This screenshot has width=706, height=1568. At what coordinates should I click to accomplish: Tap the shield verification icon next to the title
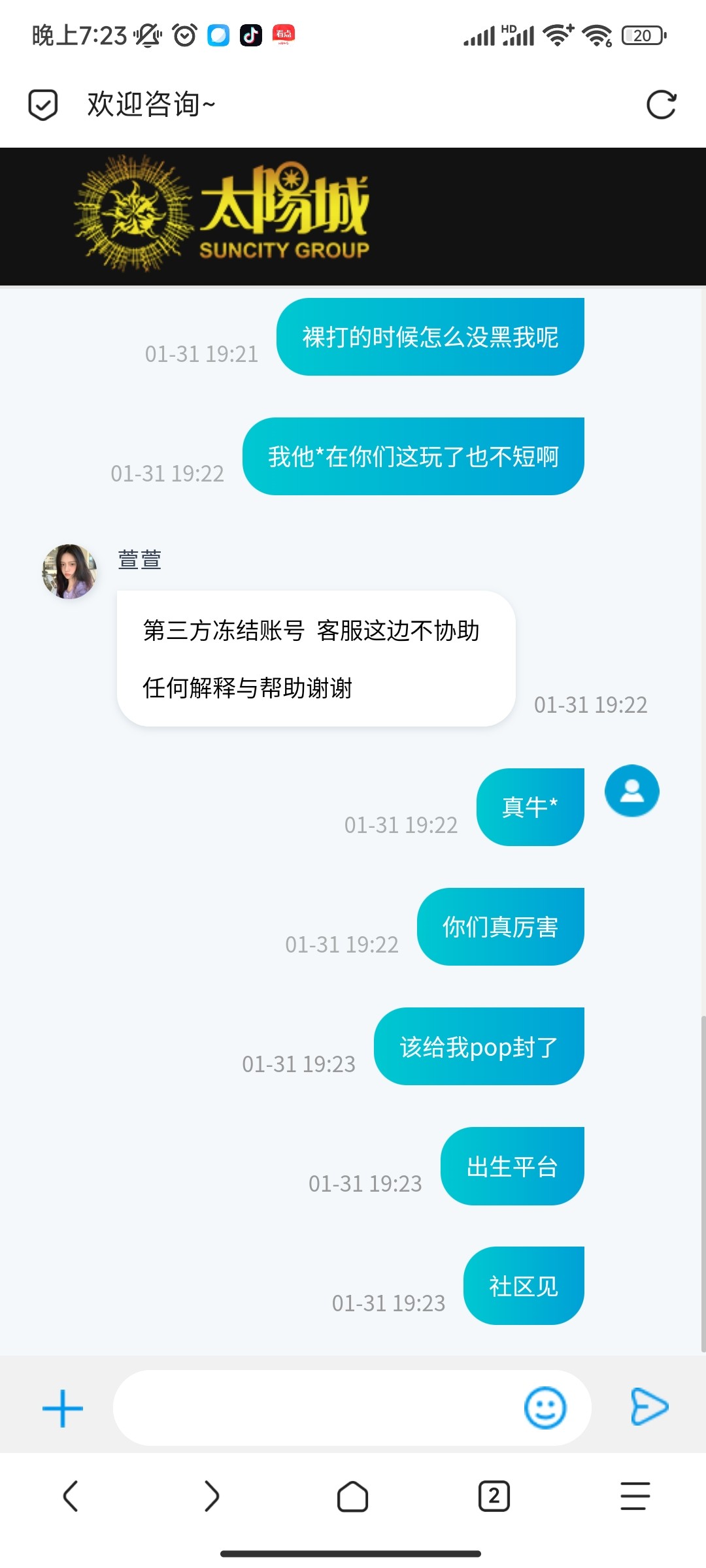43,105
